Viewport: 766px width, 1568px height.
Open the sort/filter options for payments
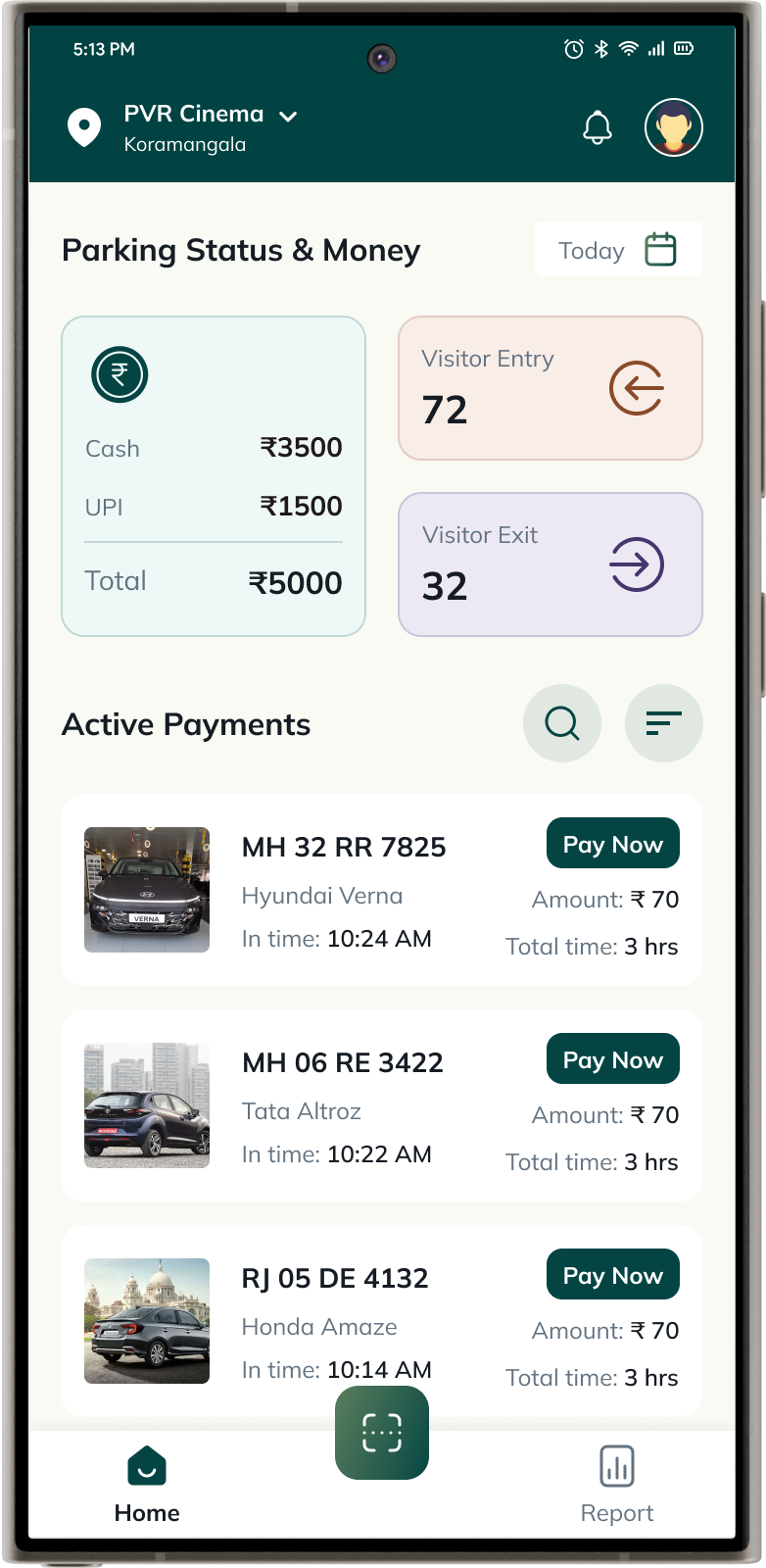click(664, 723)
